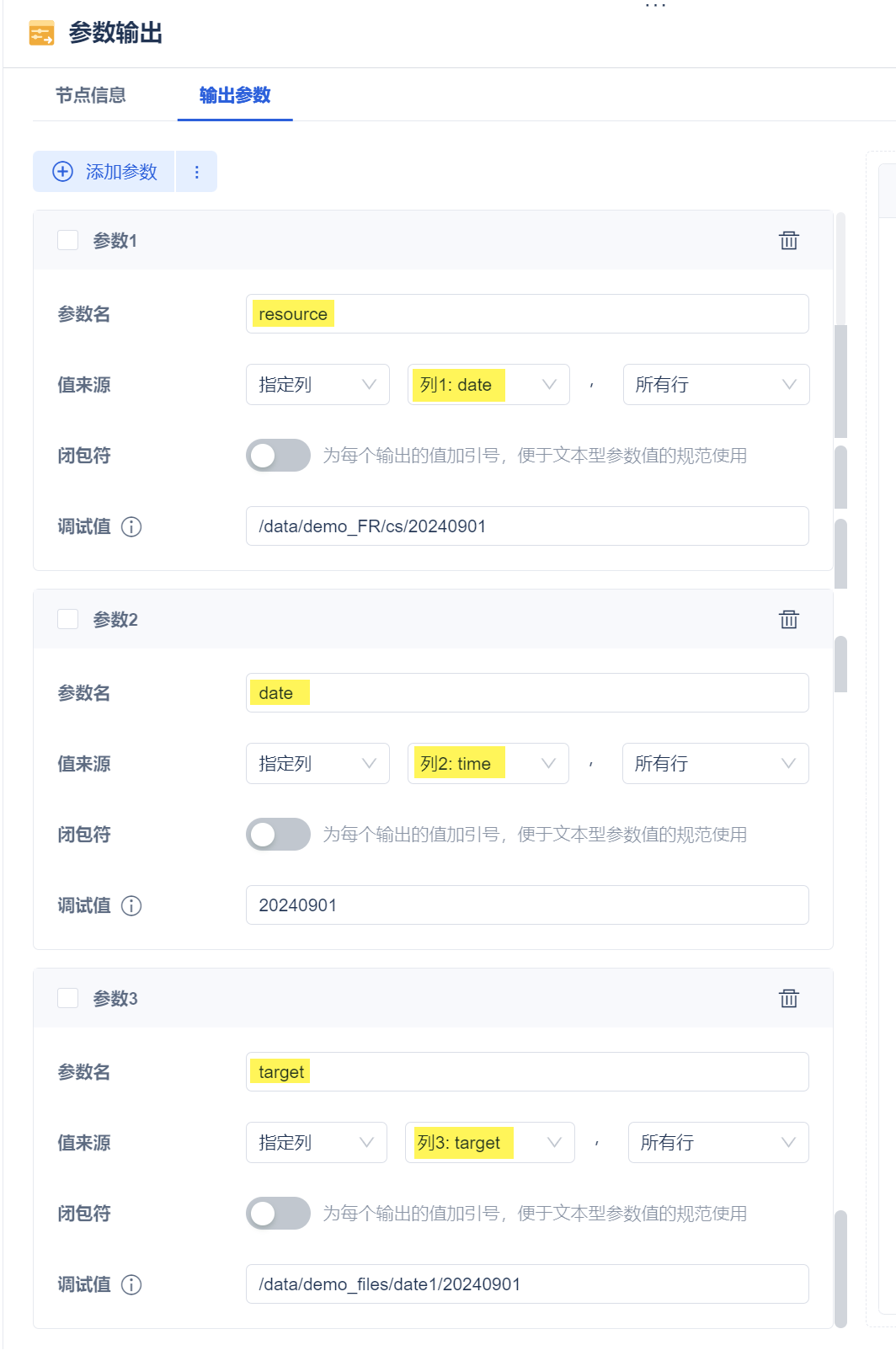Switch to the 节点信息 tab
896x1361 pixels.
click(91, 95)
